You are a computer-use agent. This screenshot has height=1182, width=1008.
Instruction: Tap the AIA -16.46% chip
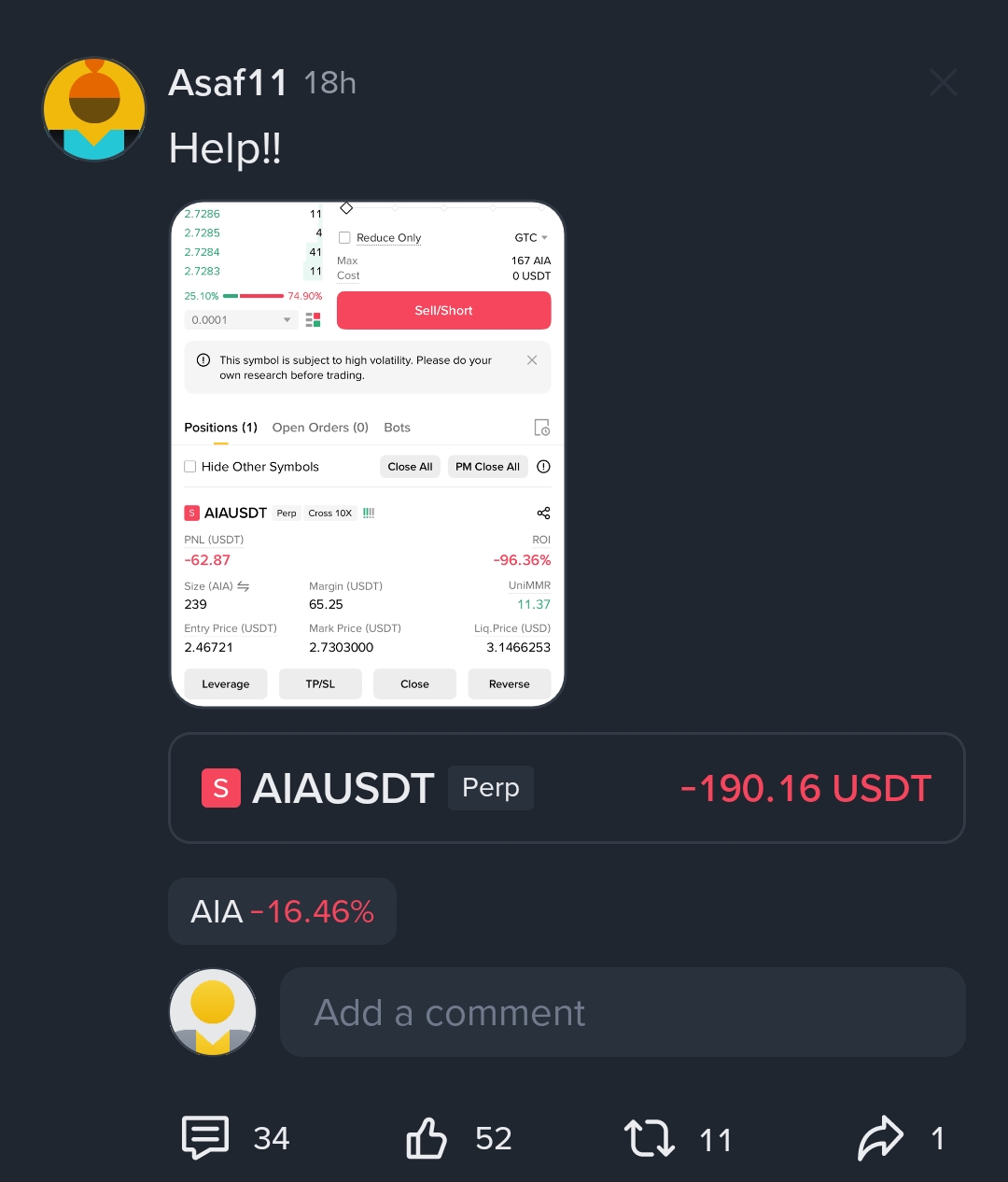(x=282, y=911)
